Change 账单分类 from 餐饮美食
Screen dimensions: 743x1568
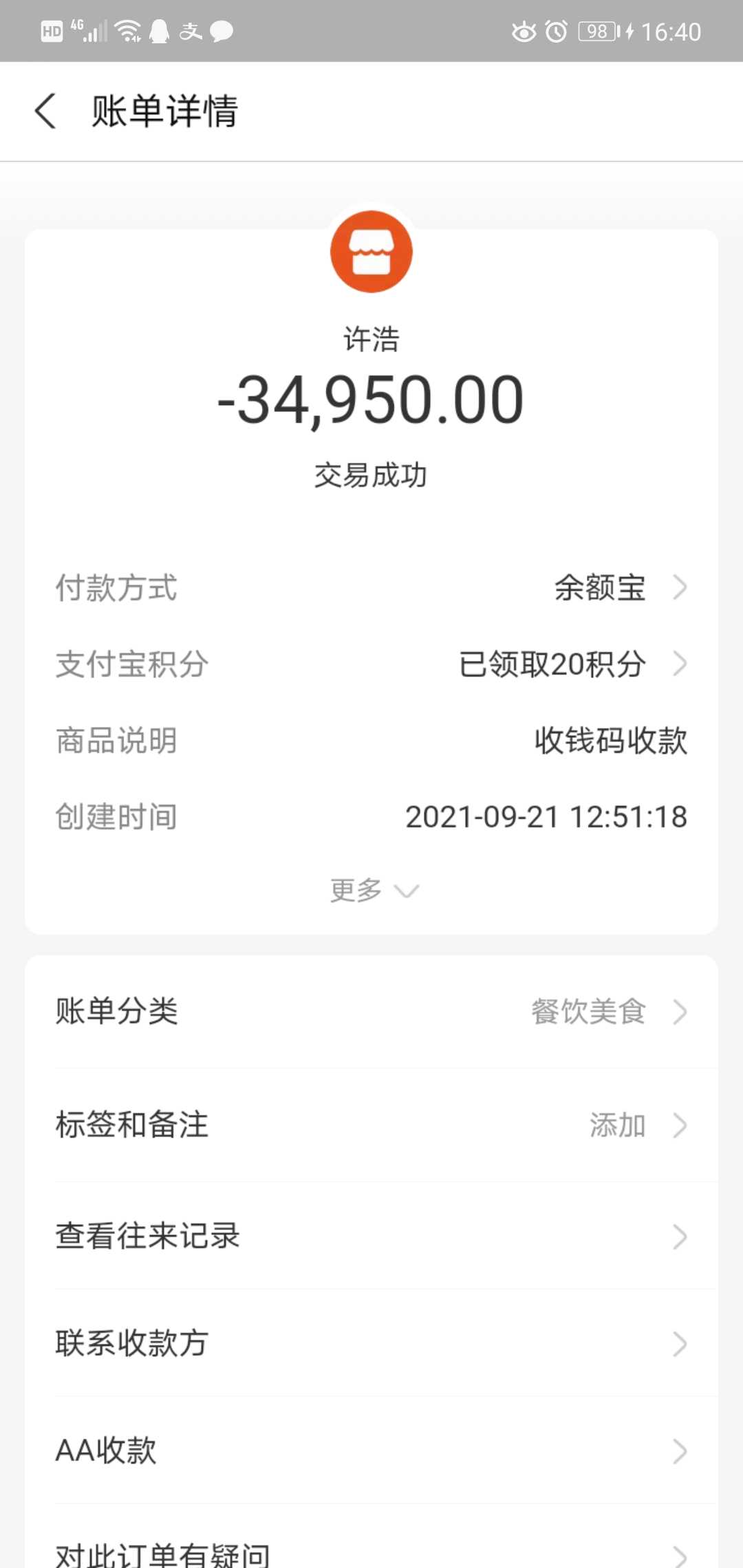coord(371,1012)
